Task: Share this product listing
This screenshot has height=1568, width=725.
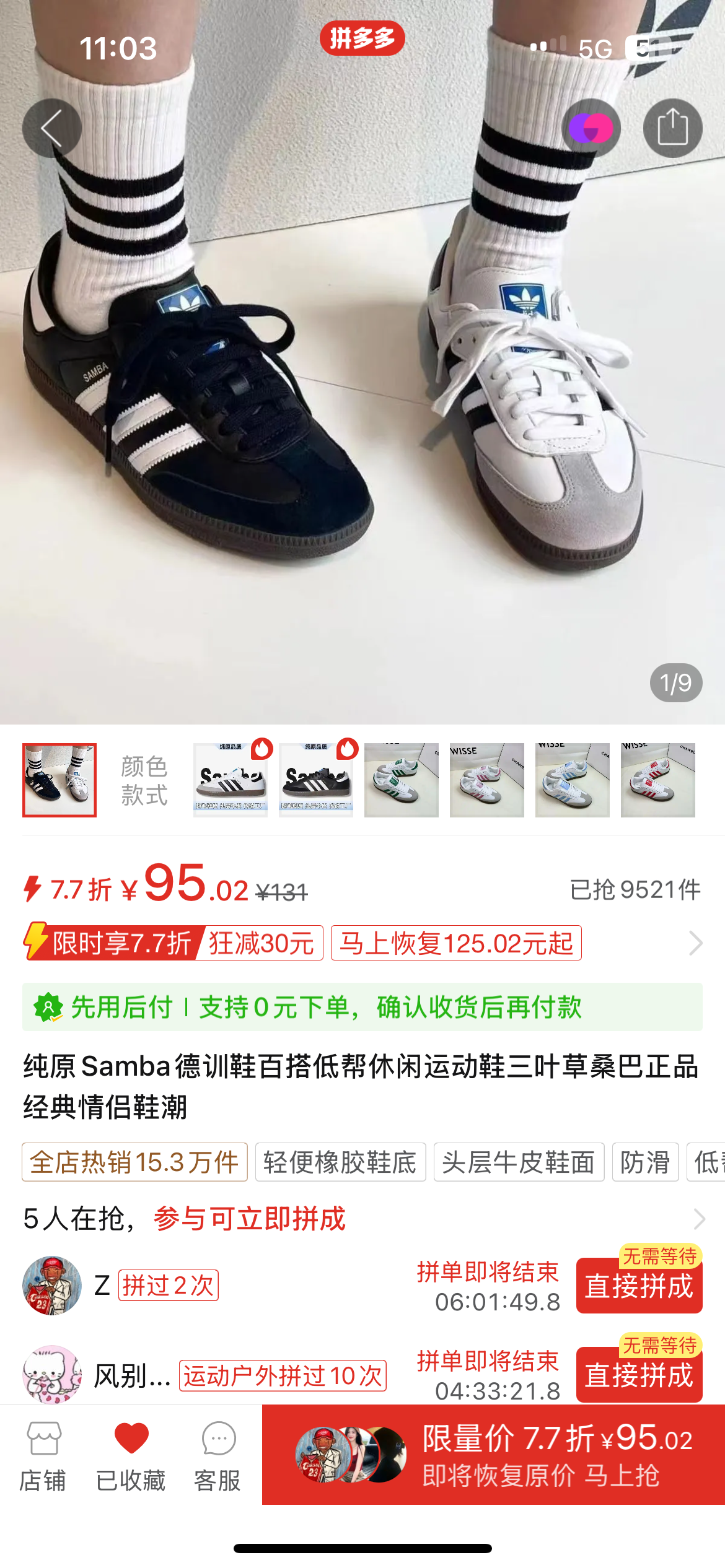Action: (x=672, y=128)
